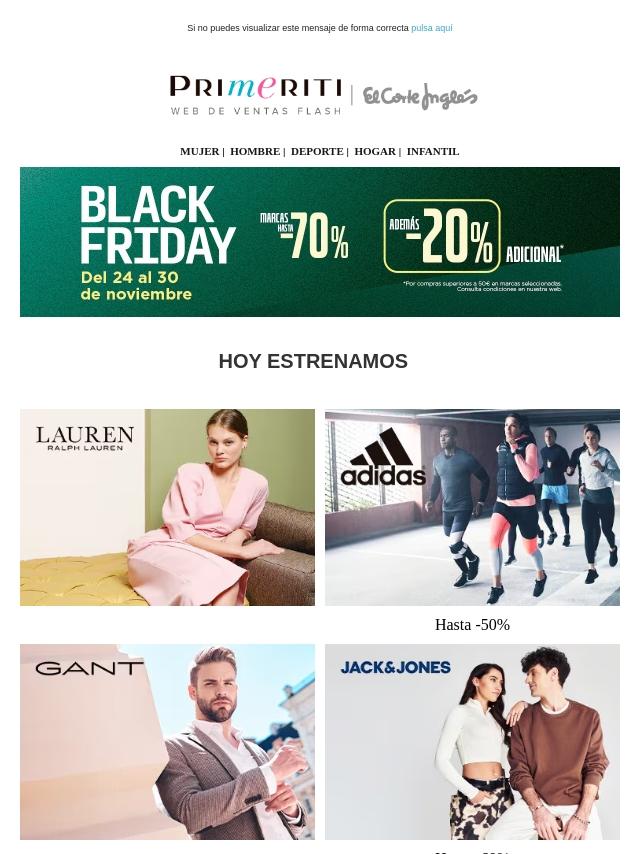The image size is (640, 854).
Task: Open the Black Friday banner
Action: (320, 242)
